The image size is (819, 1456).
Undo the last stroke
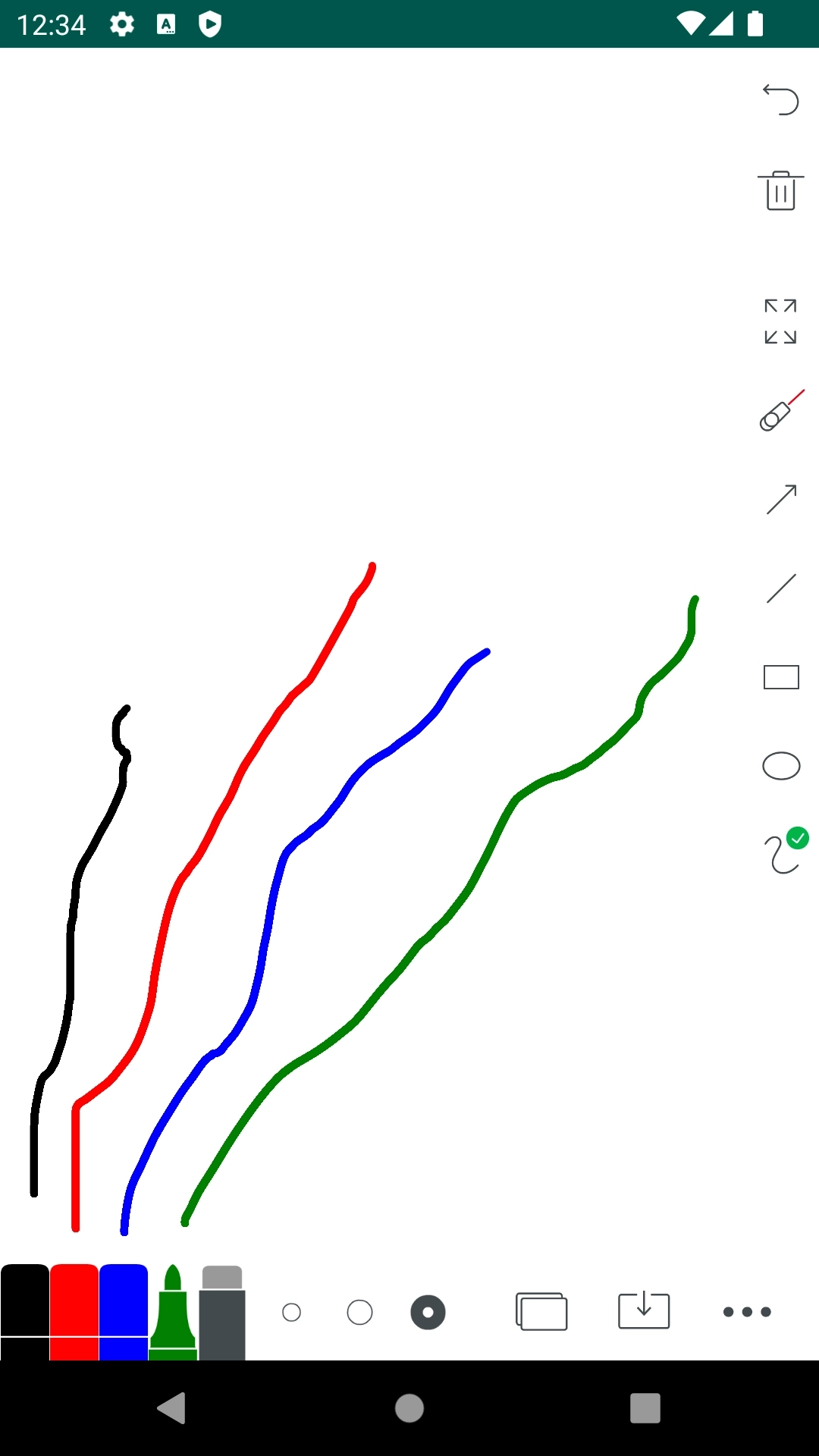click(x=780, y=99)
